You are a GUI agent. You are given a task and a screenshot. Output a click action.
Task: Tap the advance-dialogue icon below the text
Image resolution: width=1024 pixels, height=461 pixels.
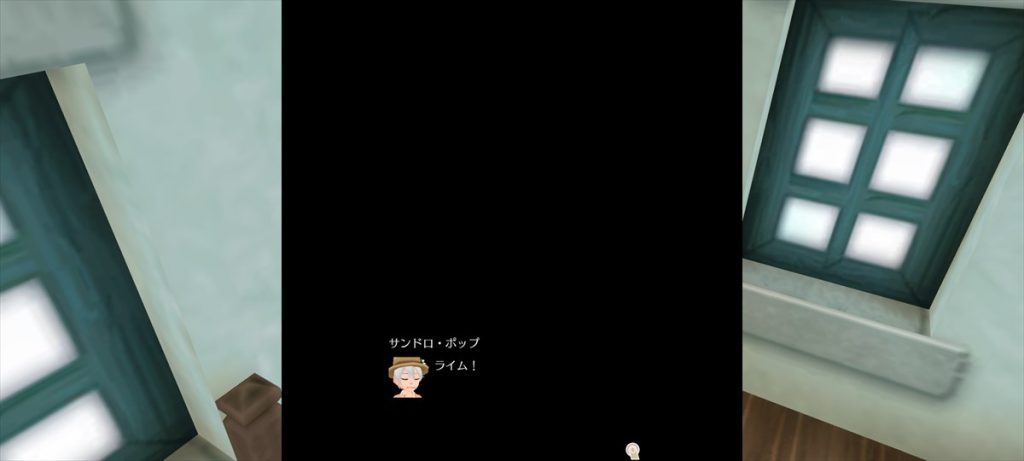click(632, 451)
